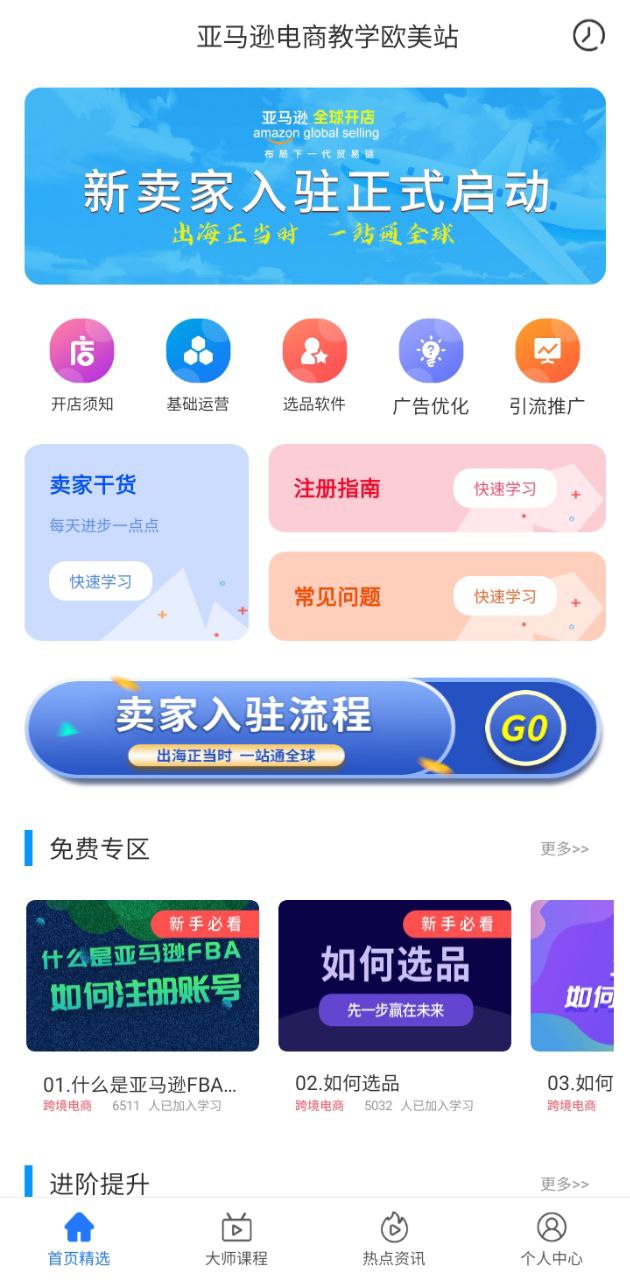Screen dimensions: 630x1280
Task: Switch to the 热点资讯 tab
Action: tap(394, 1239)
